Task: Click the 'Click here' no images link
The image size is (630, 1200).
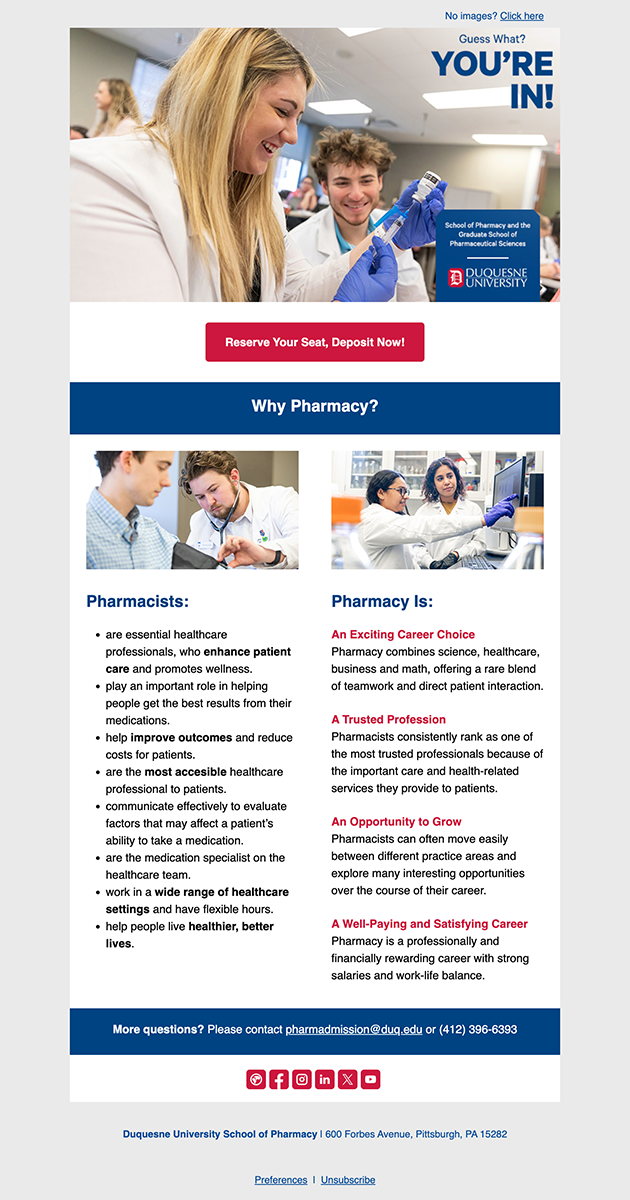Action: click(521, 16)
